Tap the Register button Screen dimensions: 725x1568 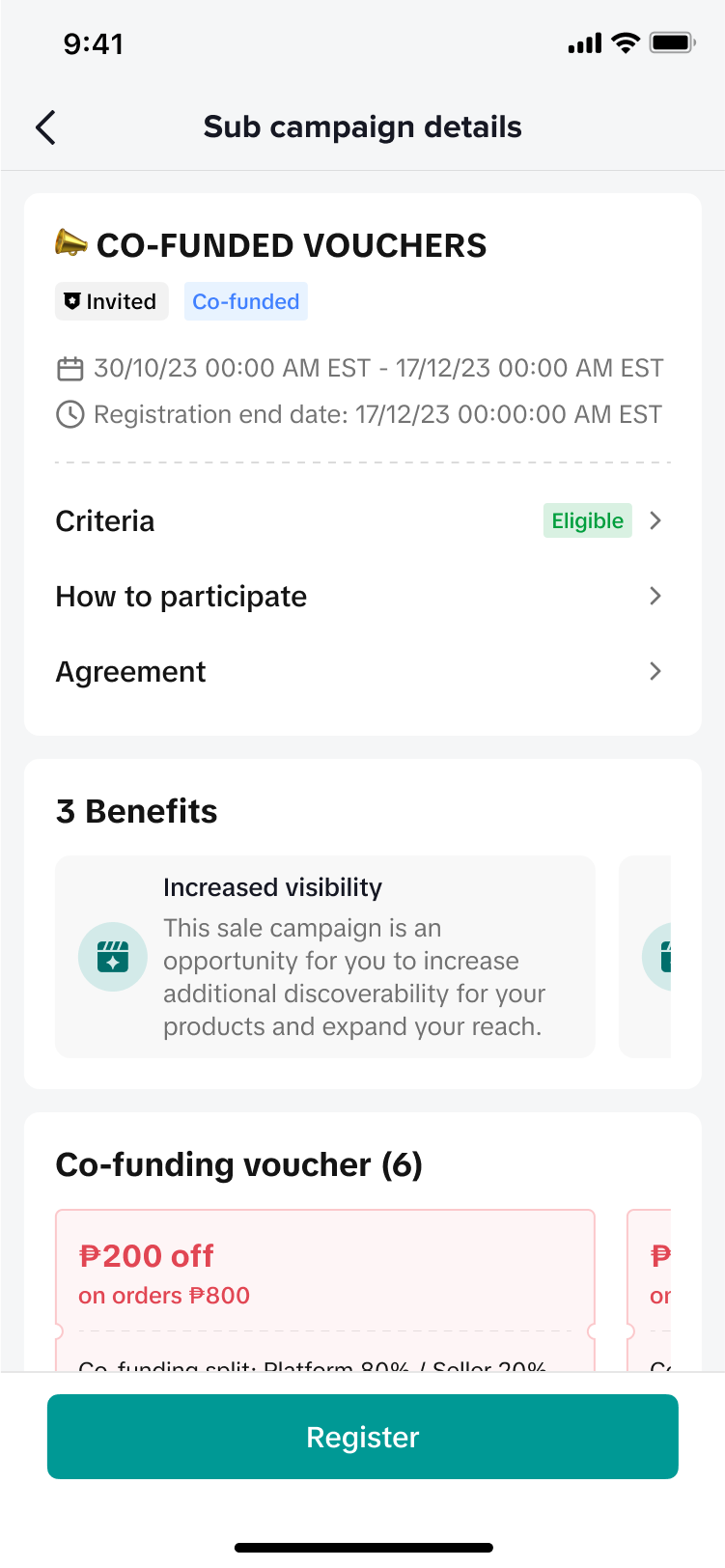(x=362, y=1437)
